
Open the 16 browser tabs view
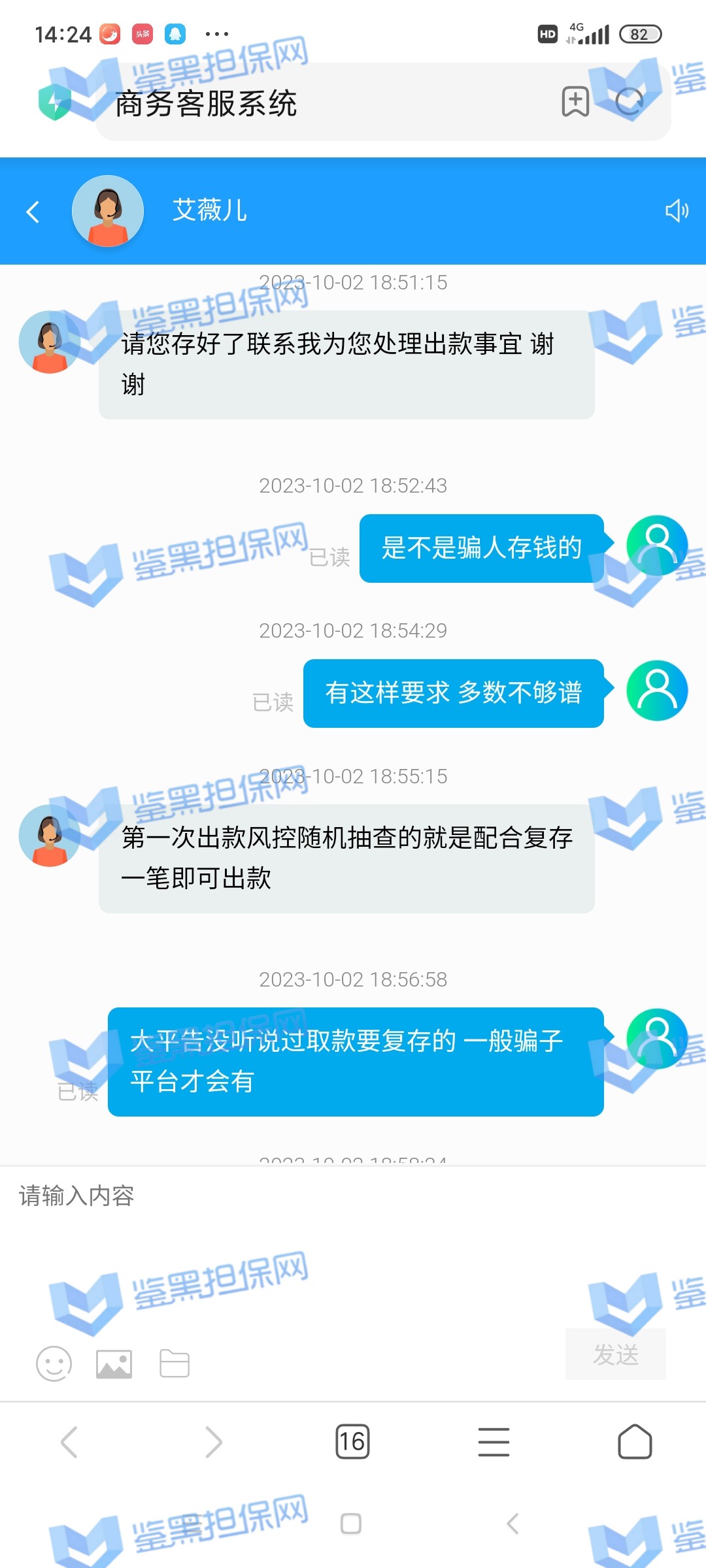click(x=352, y=1442)
